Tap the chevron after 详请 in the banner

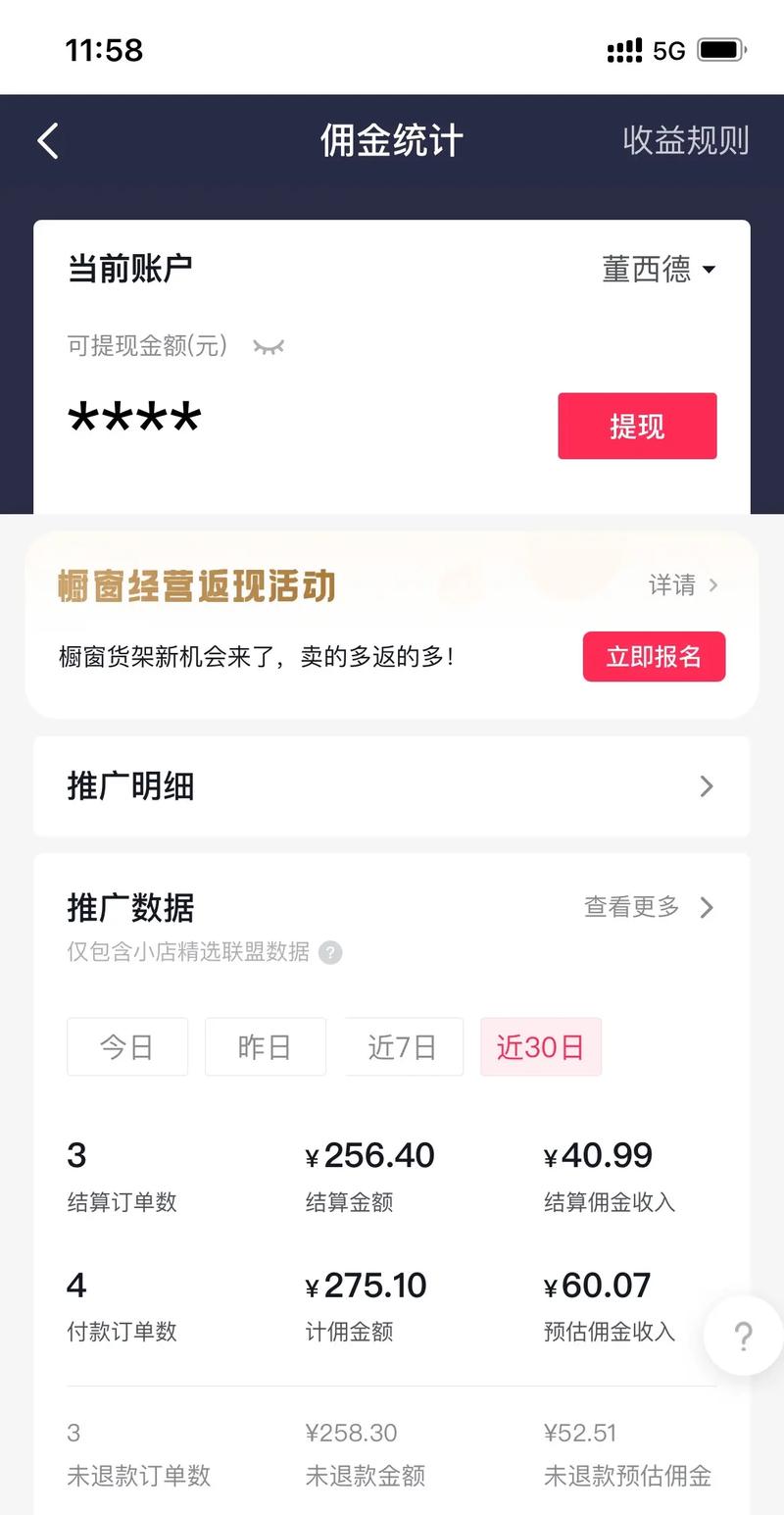tap(715, 584)
